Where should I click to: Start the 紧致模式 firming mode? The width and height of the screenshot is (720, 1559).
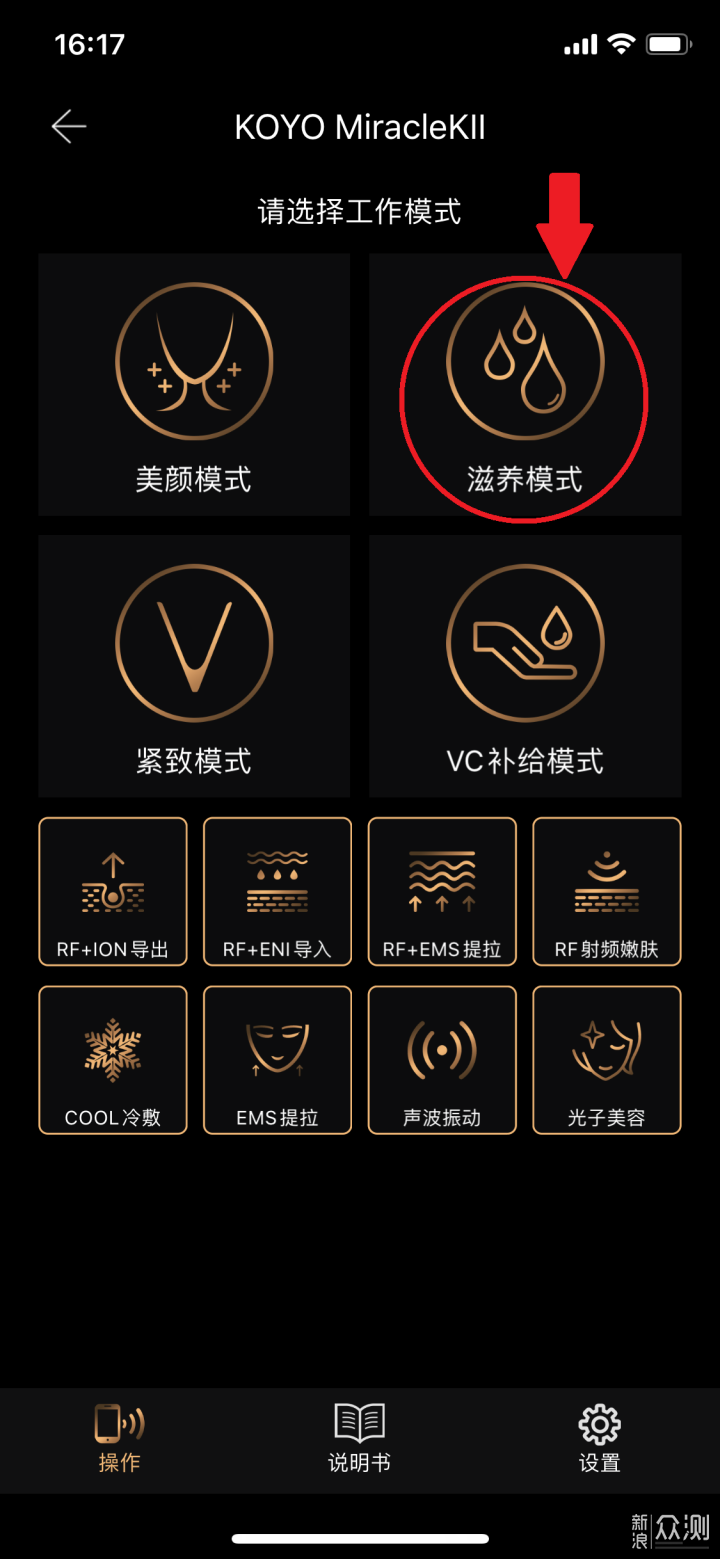tap(194, 666)
